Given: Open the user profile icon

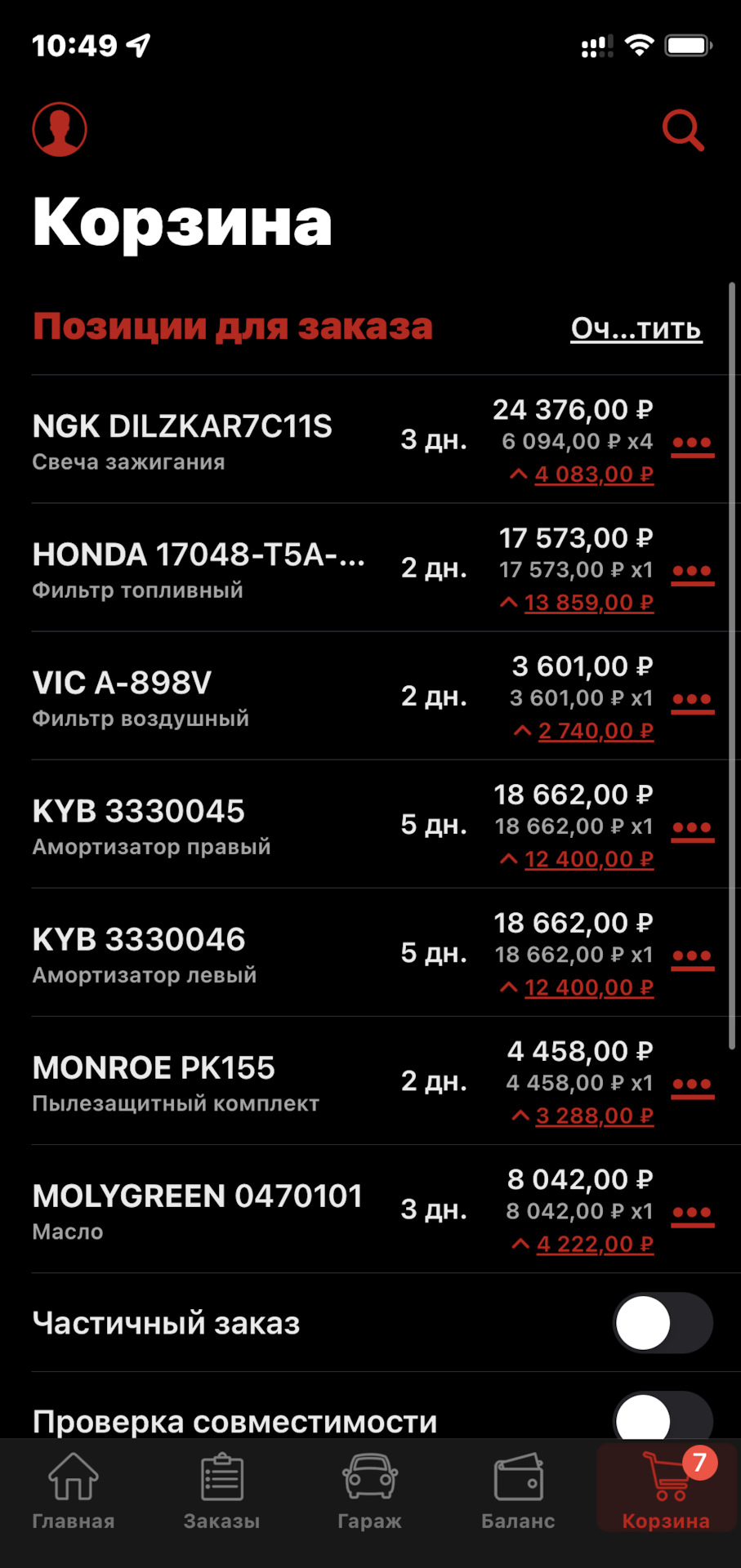Looking at the screenshot, I should click(60, 129).
